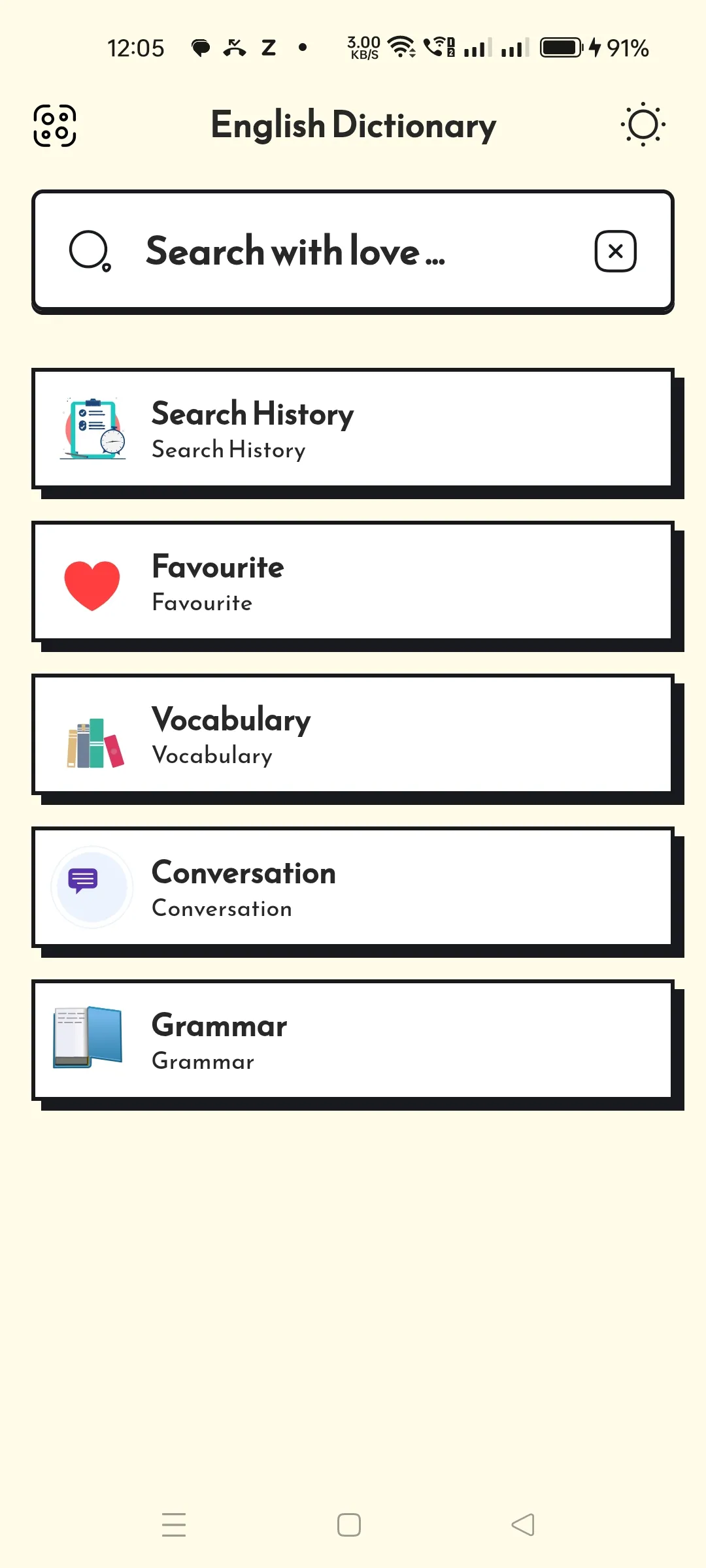Open the Conversation section
The image size is (706, 1568).
[353, 888]
